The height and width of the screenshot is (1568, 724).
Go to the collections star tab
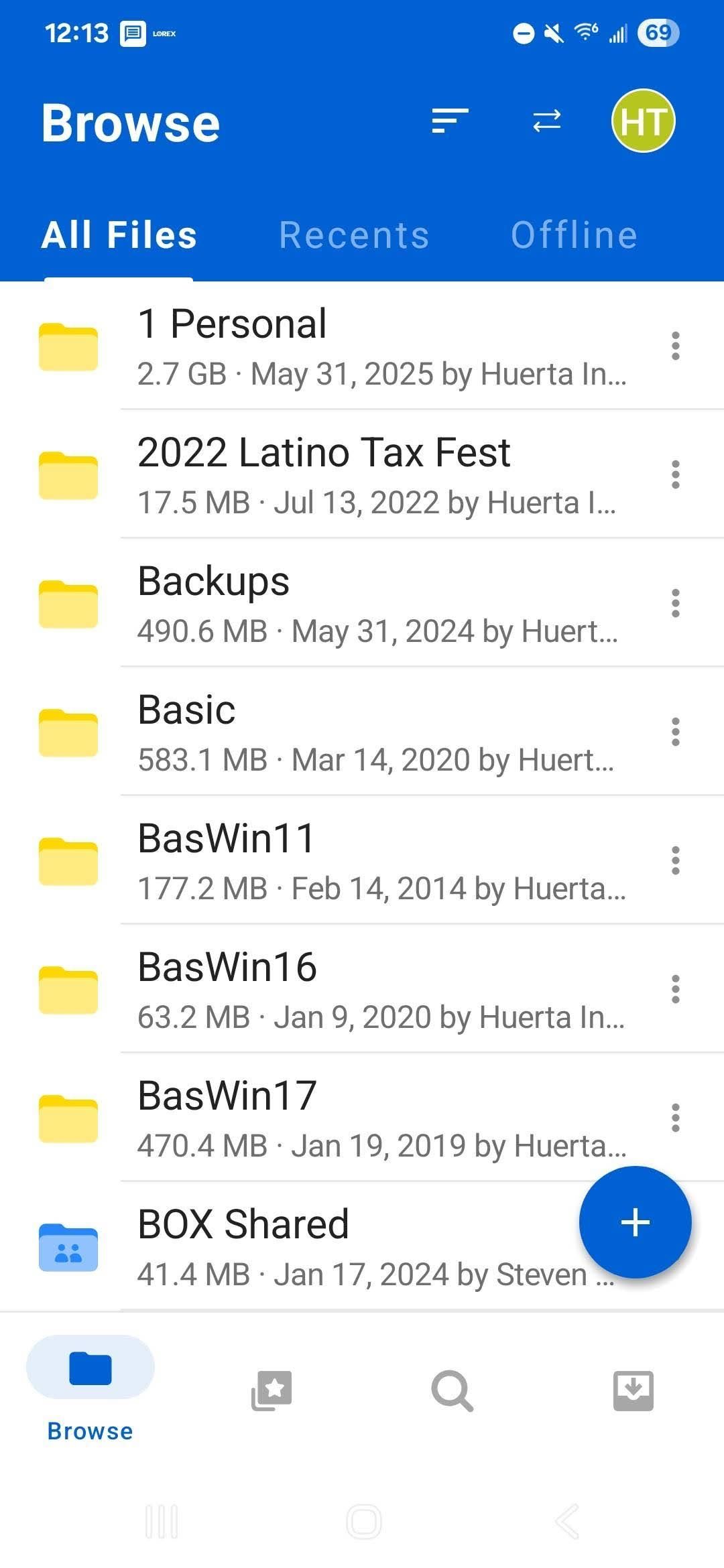pos(271,1390)
